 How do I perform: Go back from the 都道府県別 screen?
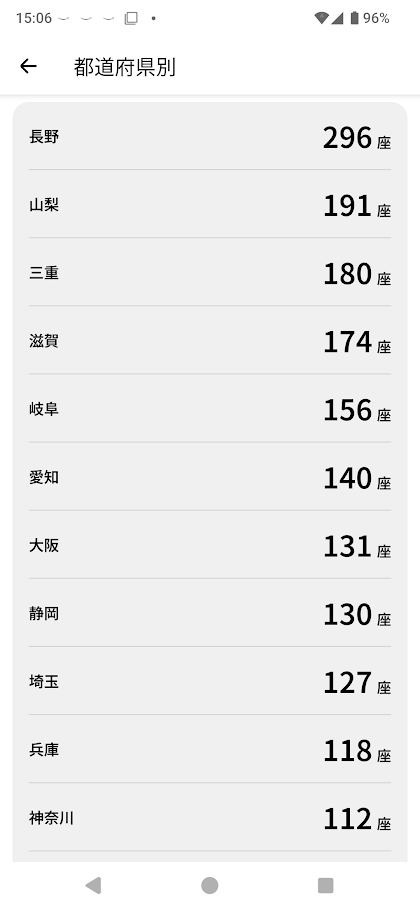(x=28, y=67)
